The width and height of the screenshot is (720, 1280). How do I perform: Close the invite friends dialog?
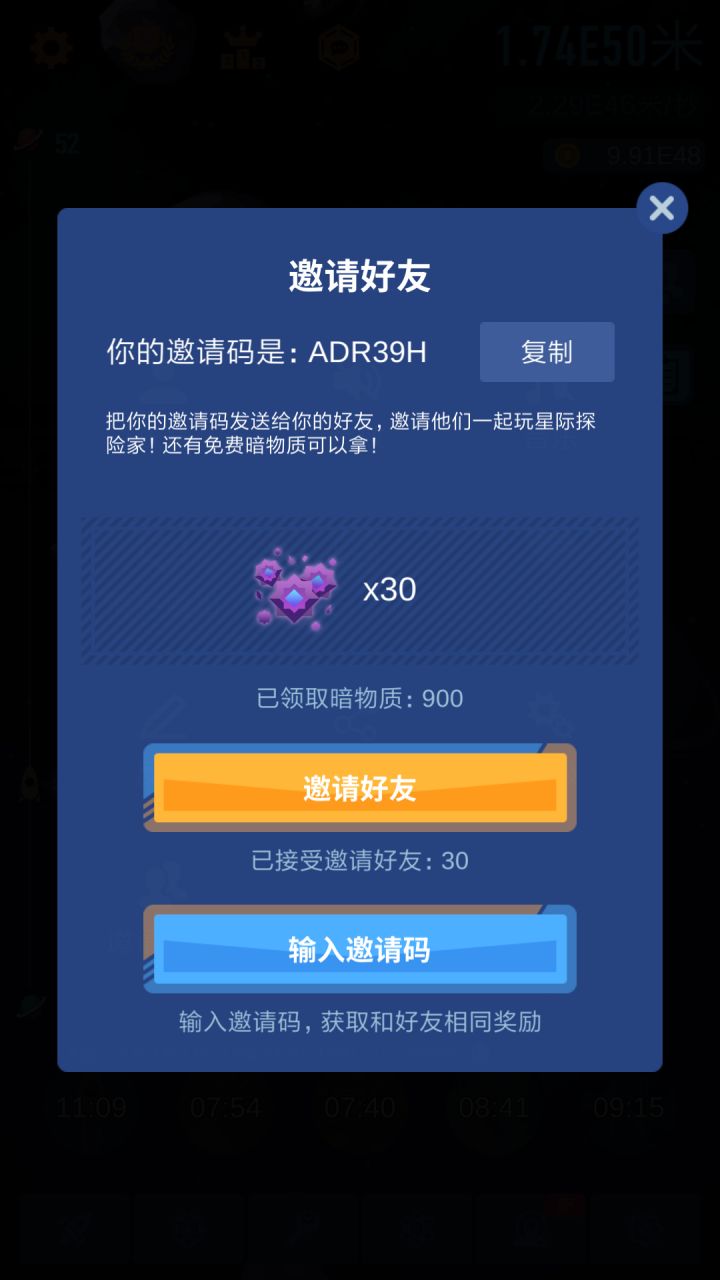tap(661, 208)
